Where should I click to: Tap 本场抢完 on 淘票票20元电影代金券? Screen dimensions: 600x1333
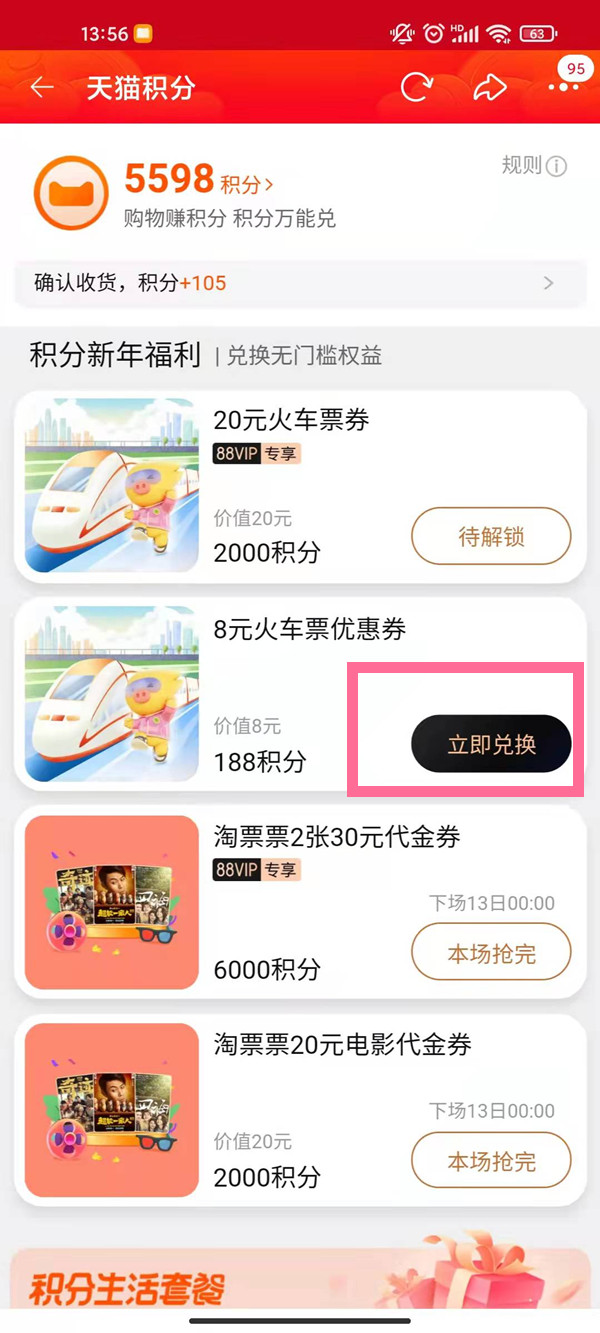pos(491,1161)
